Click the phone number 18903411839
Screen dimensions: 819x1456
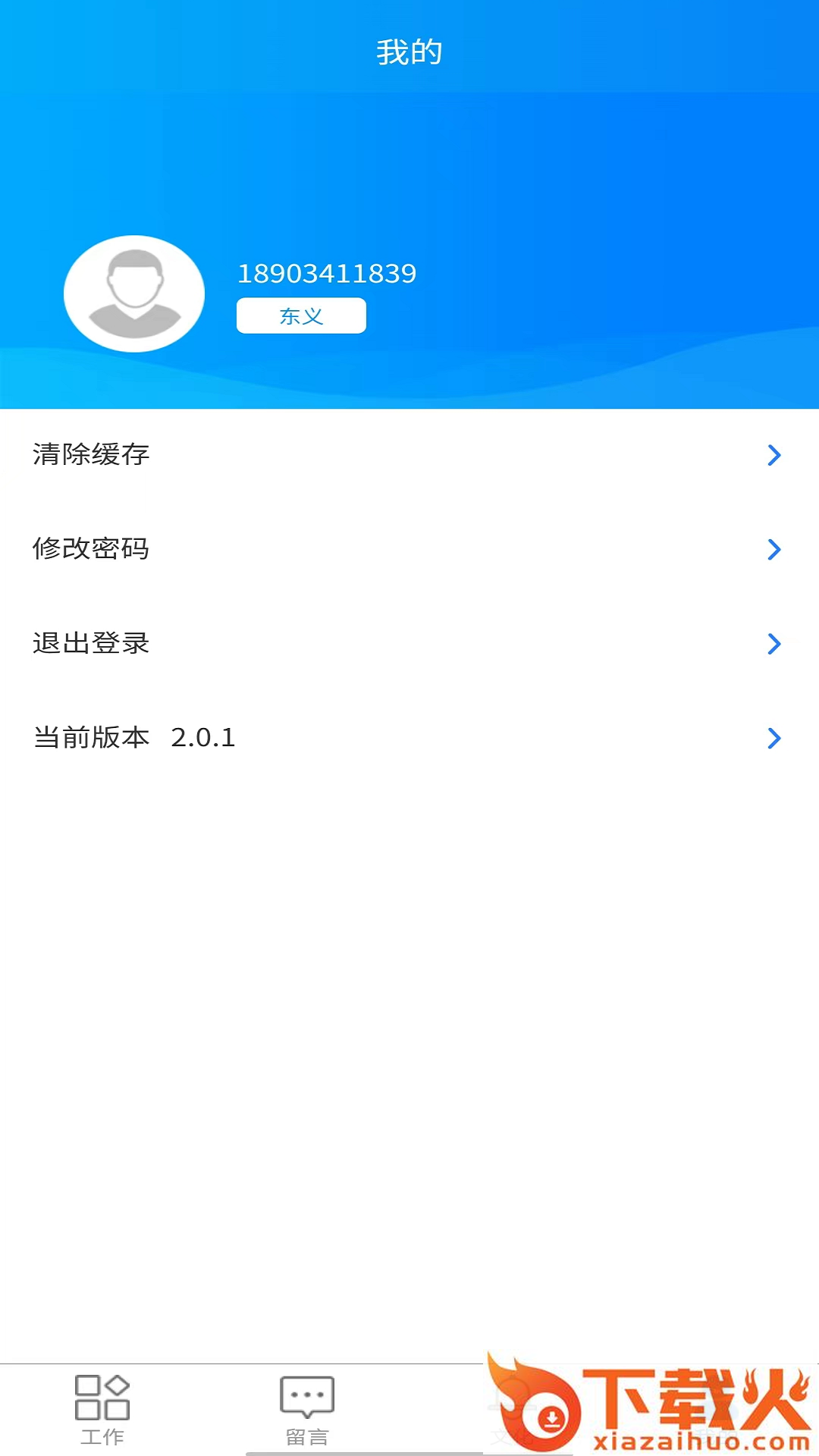[326, 274]
